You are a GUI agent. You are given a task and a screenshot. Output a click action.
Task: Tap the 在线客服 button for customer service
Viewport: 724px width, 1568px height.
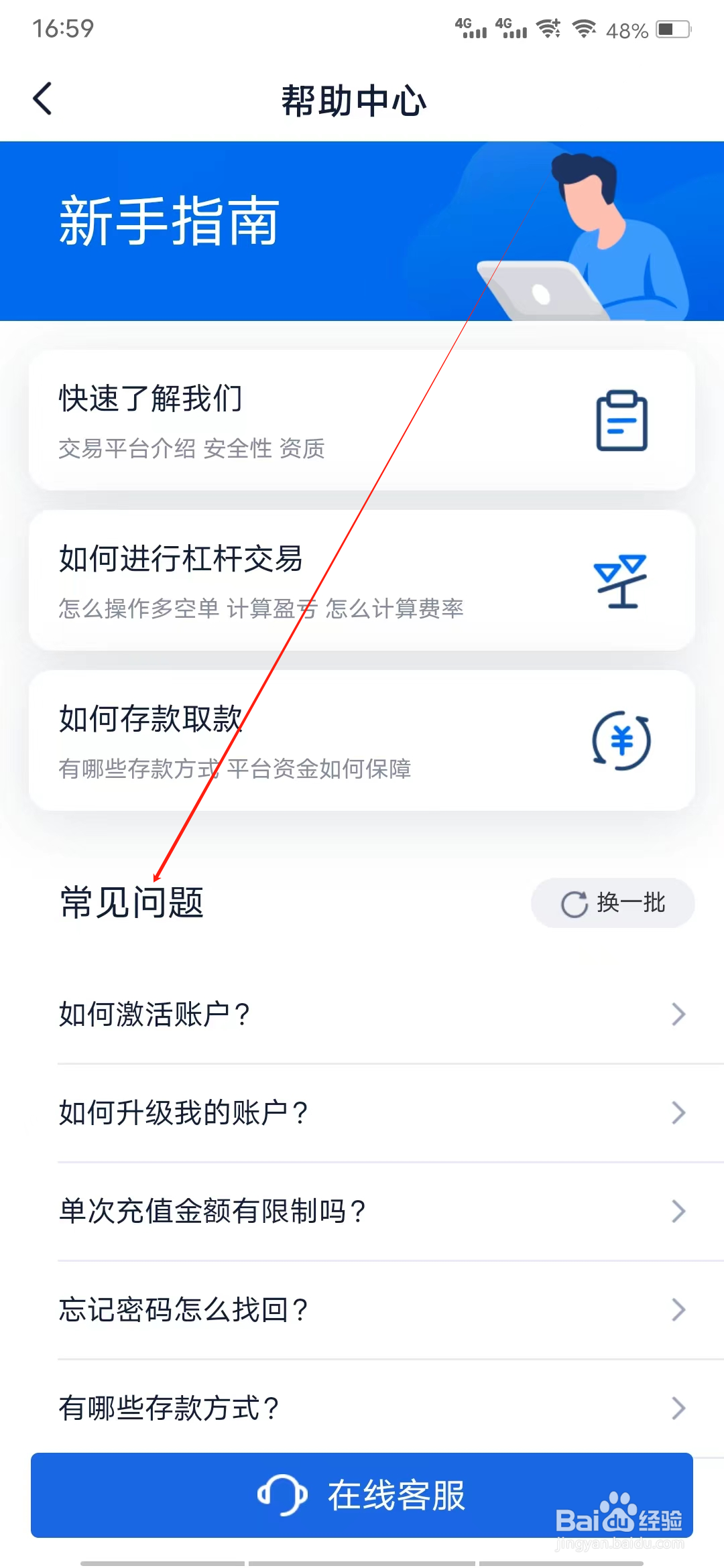coord(362,1496)
